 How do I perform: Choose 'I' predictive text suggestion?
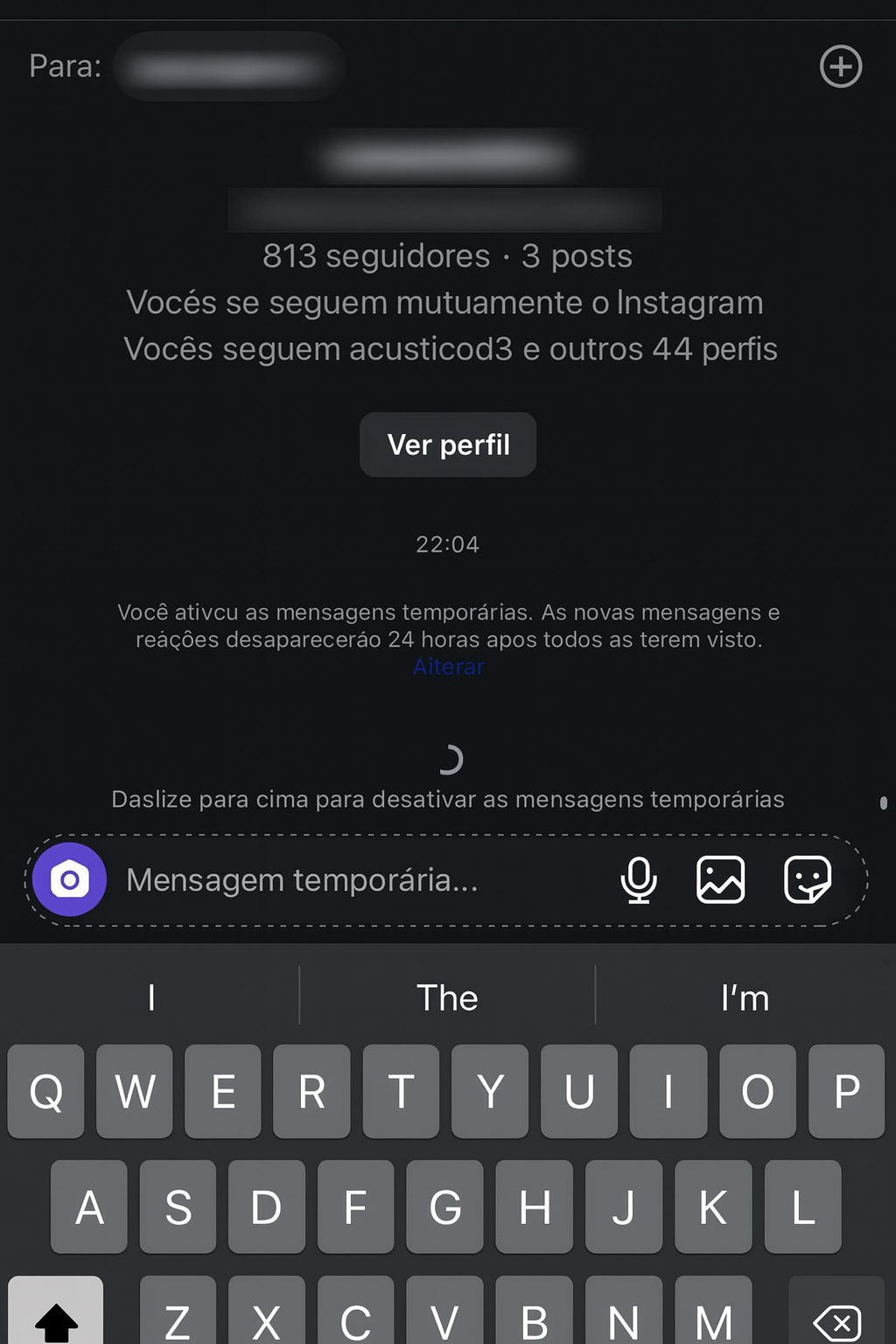tap(150, 997)
